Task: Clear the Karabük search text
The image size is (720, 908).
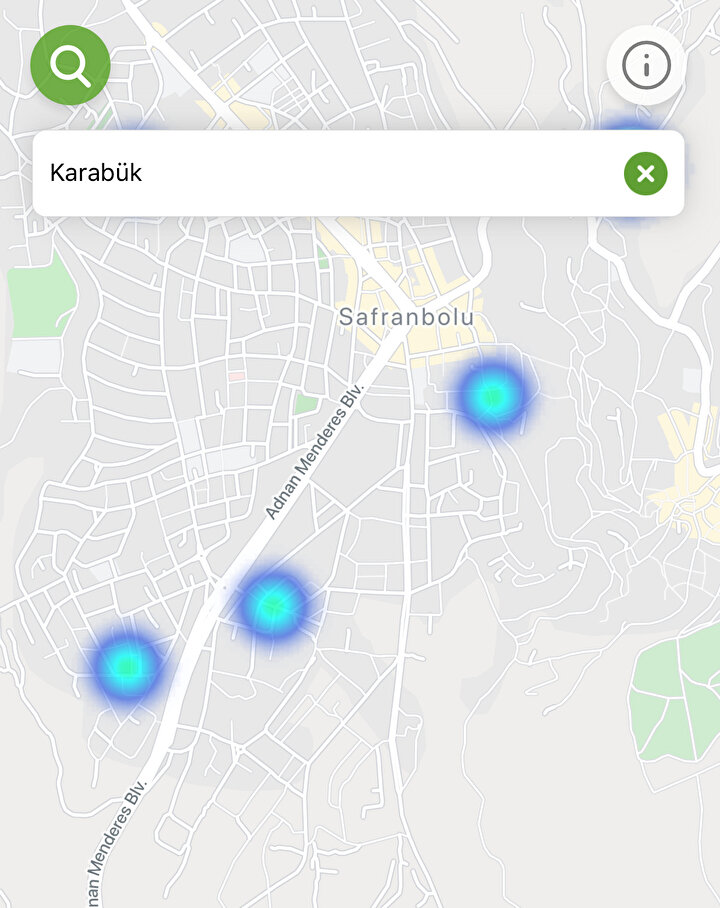Action: (645, 174)
